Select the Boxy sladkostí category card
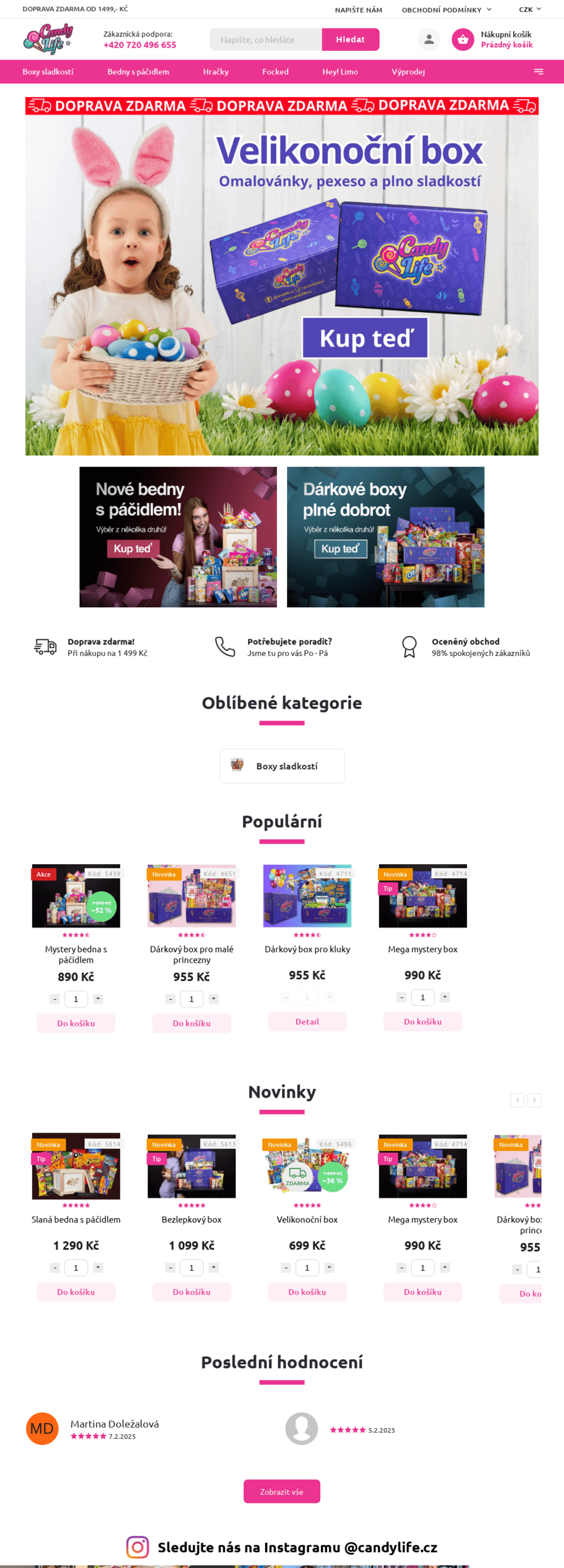 282,766
